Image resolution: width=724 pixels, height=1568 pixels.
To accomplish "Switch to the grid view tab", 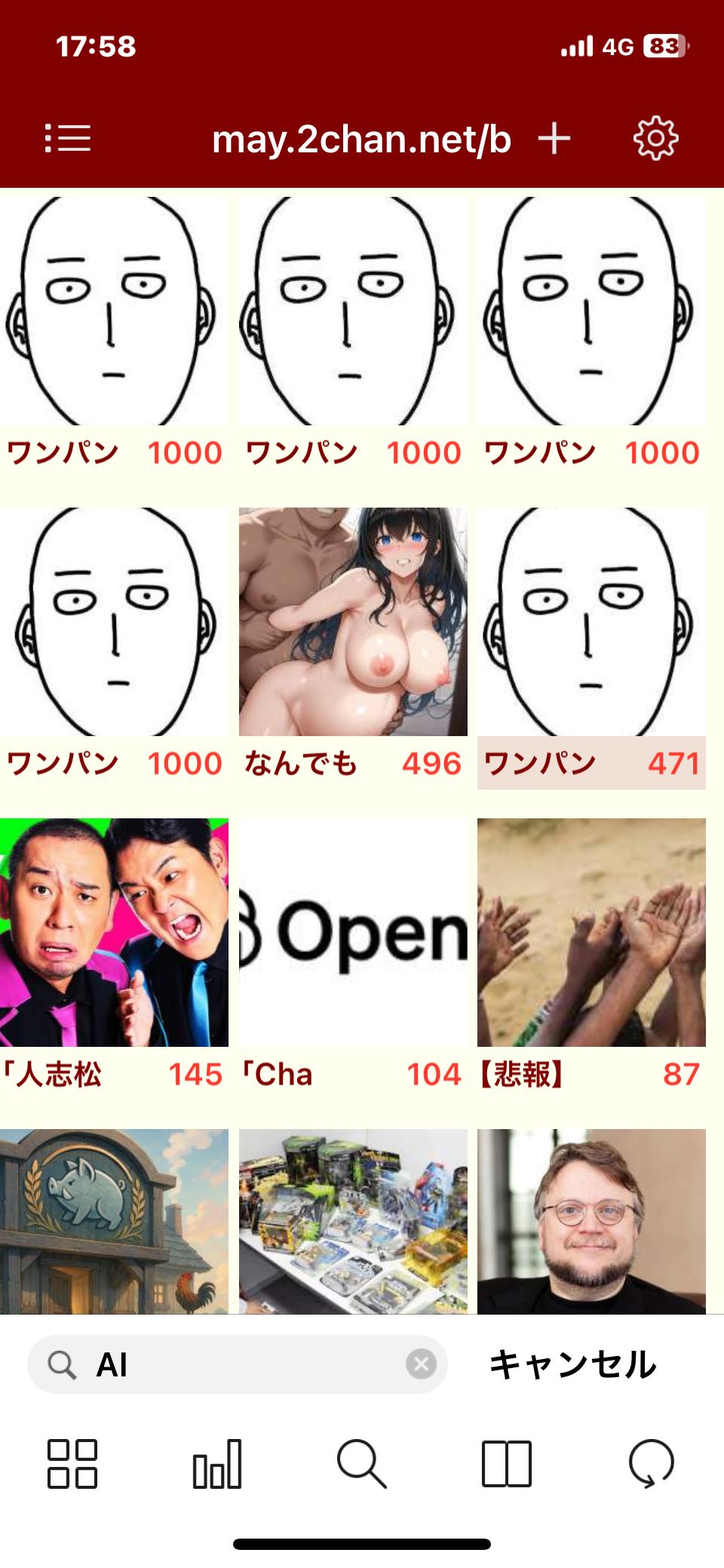I will 72,1464.
